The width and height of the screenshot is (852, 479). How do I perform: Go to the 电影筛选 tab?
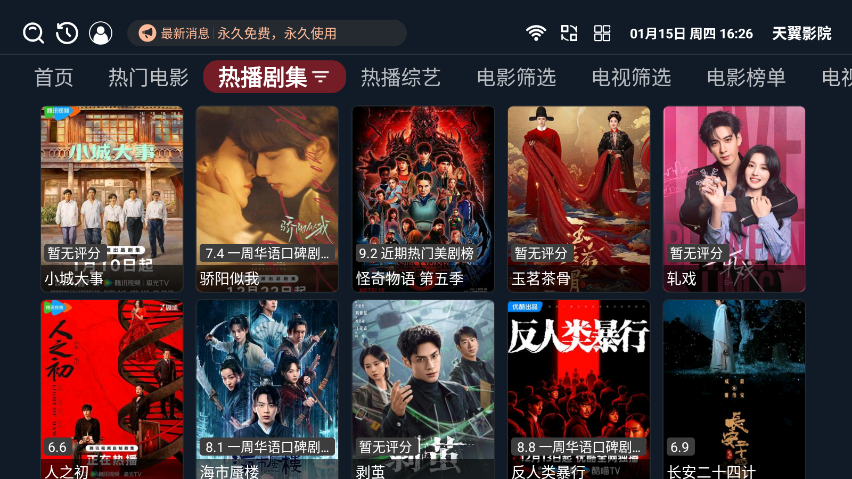[516, 77]
